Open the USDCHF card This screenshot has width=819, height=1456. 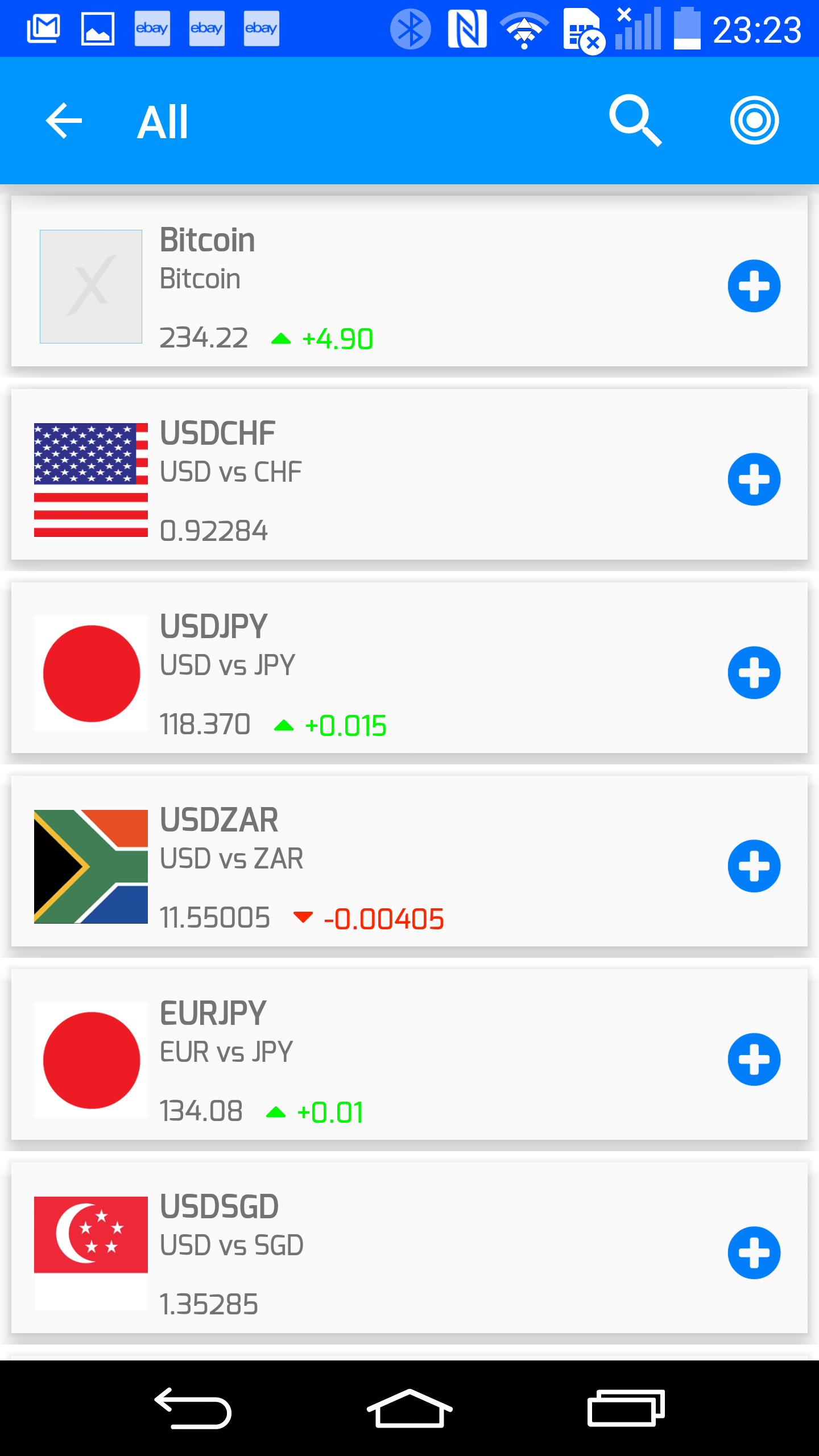point(409,474)
